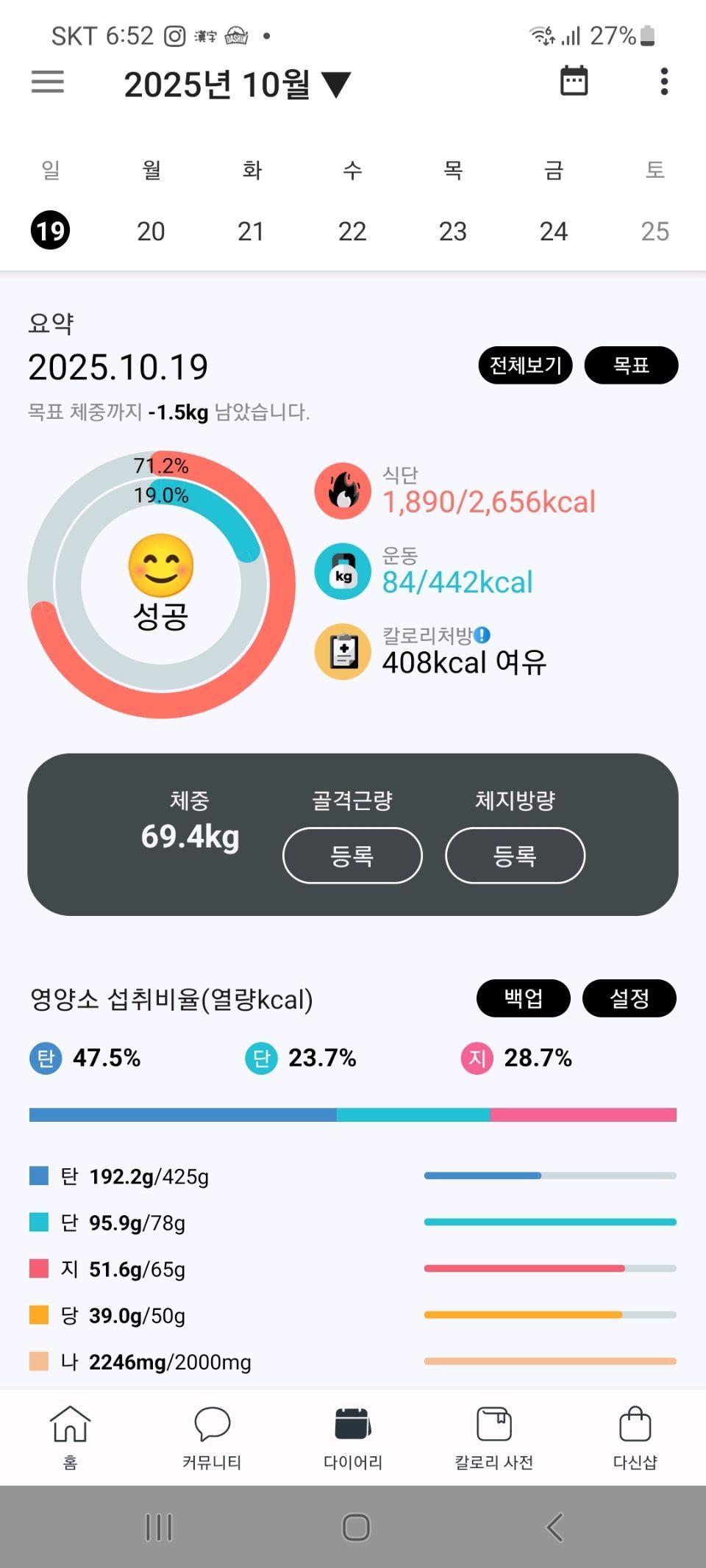Tap 등록 under 체지방량
This screenshot has height=1568, width=706.
point(515,855)
